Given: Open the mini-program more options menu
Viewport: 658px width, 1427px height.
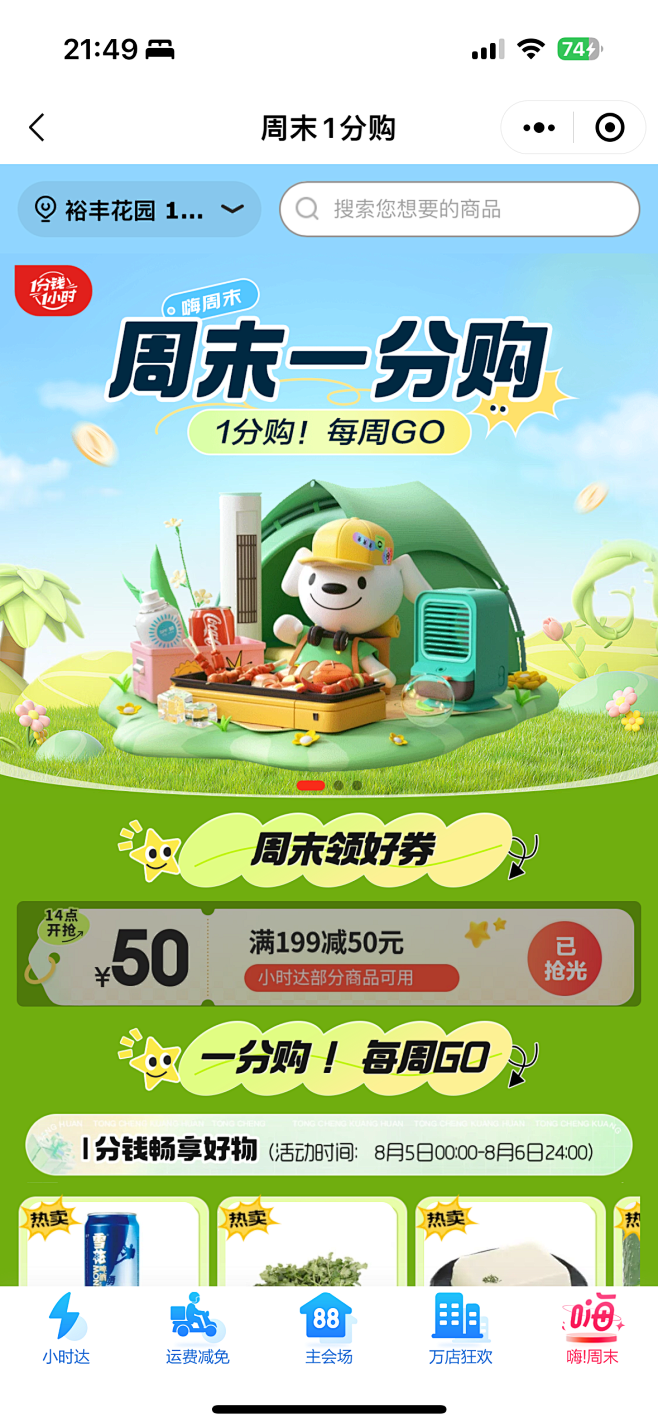Looking at the screenshot, I should 539,128.
